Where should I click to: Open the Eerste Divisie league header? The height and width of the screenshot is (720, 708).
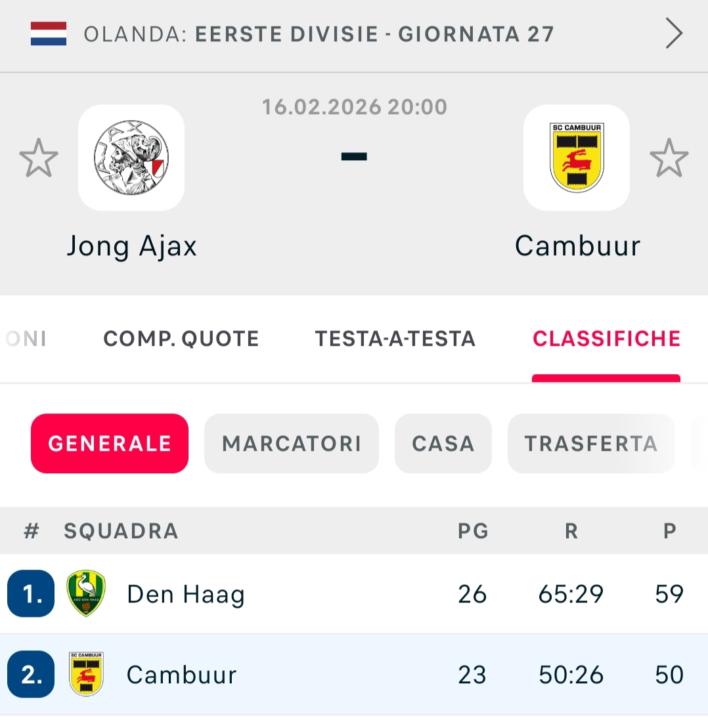354,34
